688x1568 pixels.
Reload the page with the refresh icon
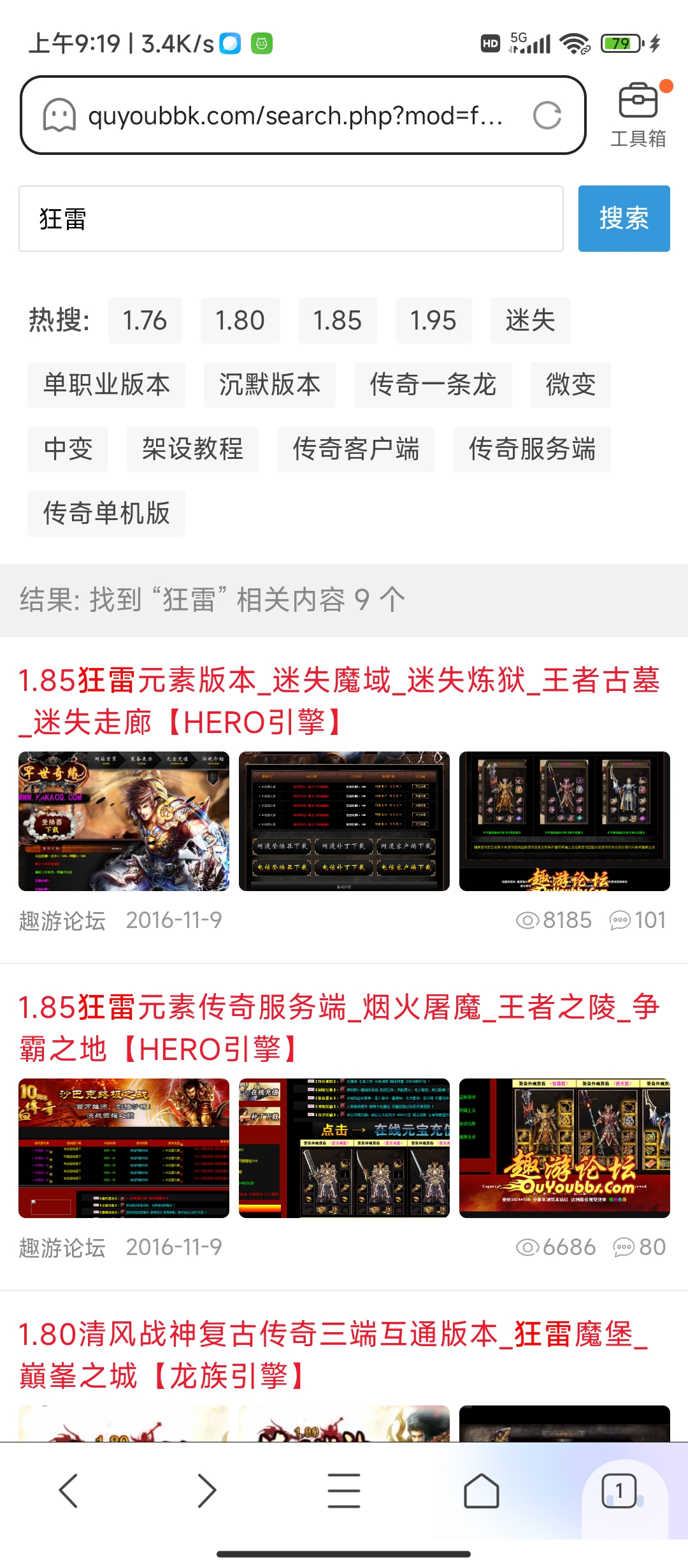click(x=547, y=115)
